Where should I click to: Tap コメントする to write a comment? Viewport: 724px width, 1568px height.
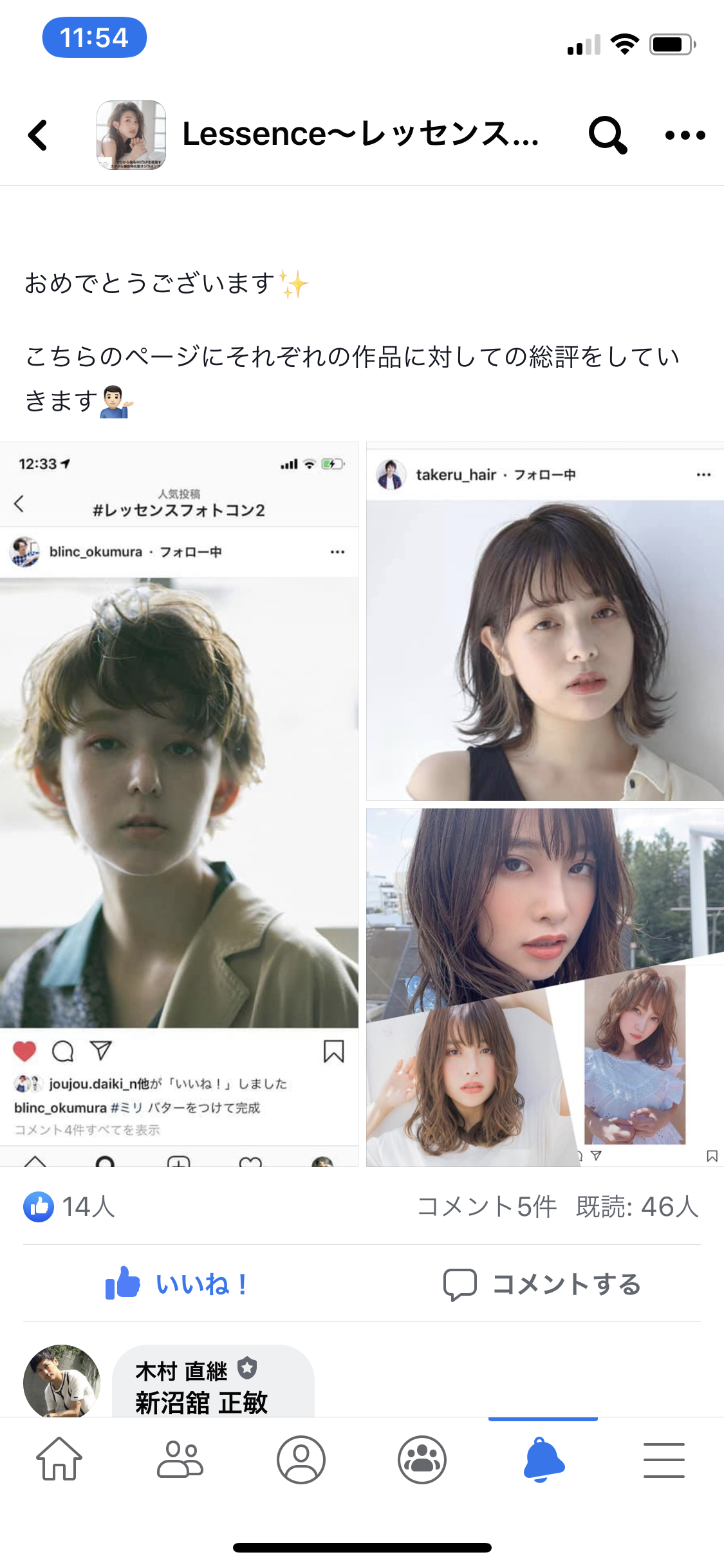point(542,1284)
